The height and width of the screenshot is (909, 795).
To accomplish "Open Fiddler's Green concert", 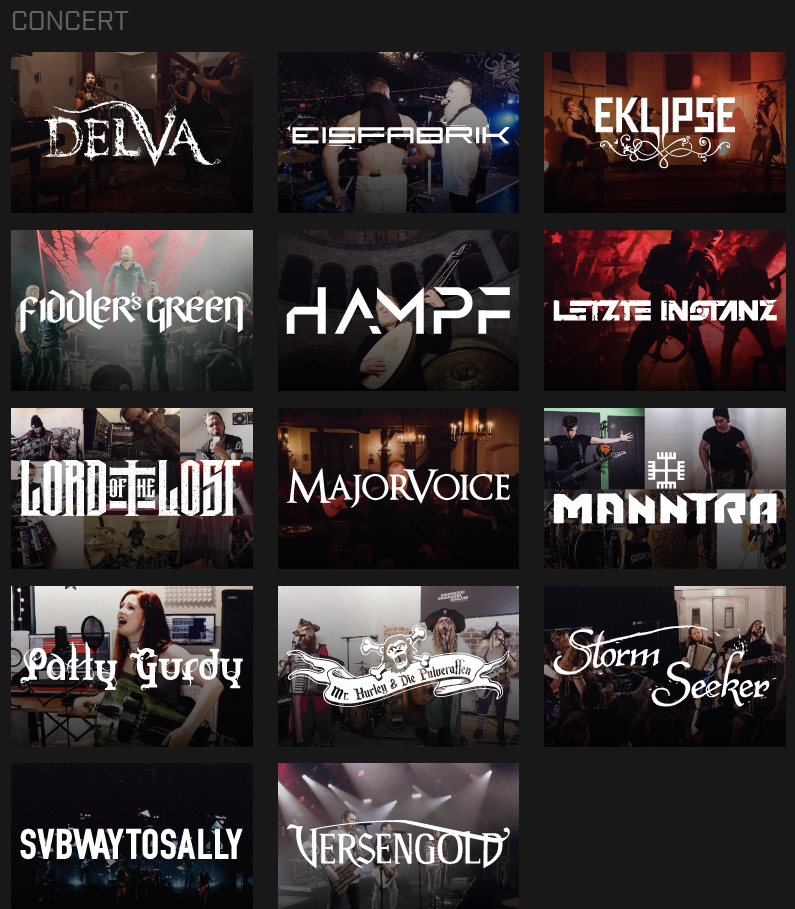I will (131, 310).
